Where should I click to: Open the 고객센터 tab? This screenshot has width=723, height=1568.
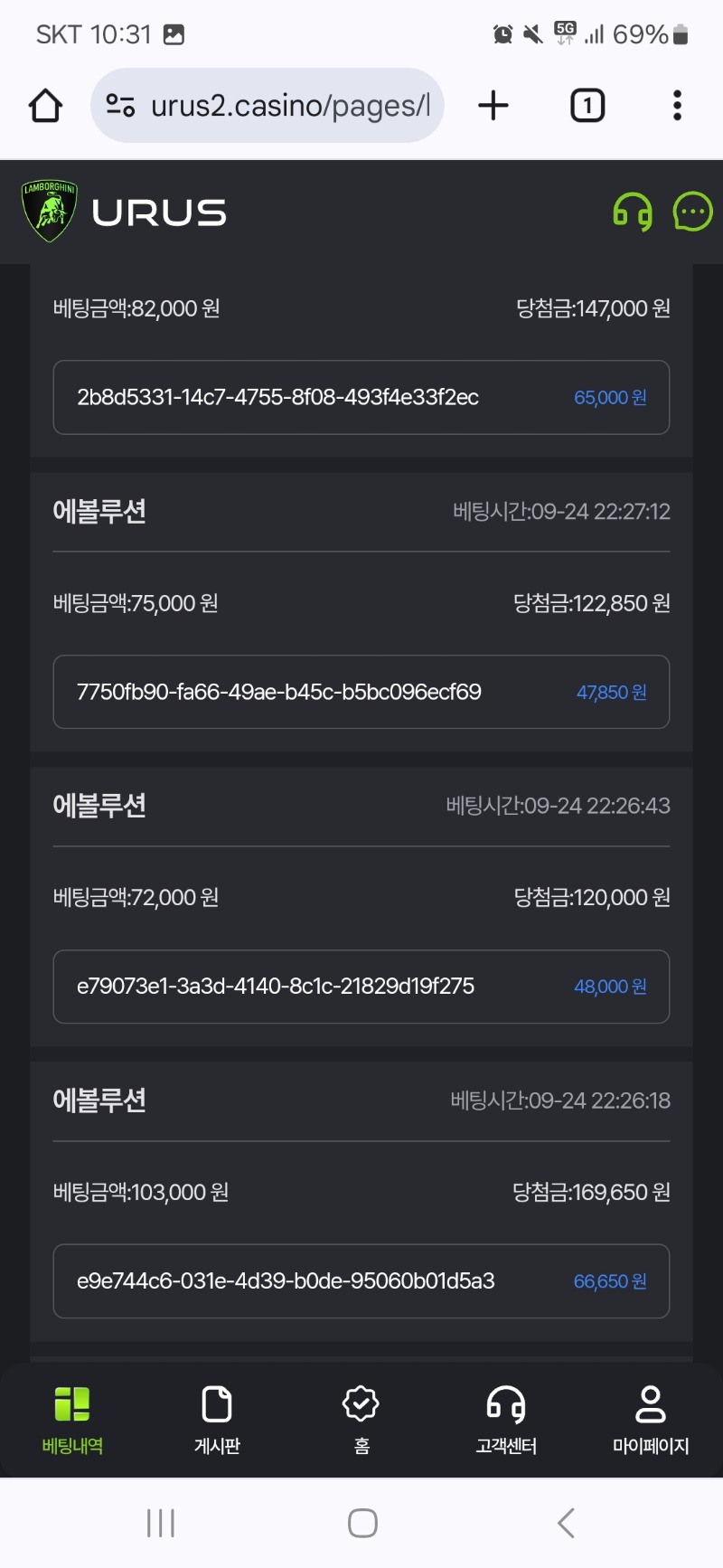(506, 1420)
